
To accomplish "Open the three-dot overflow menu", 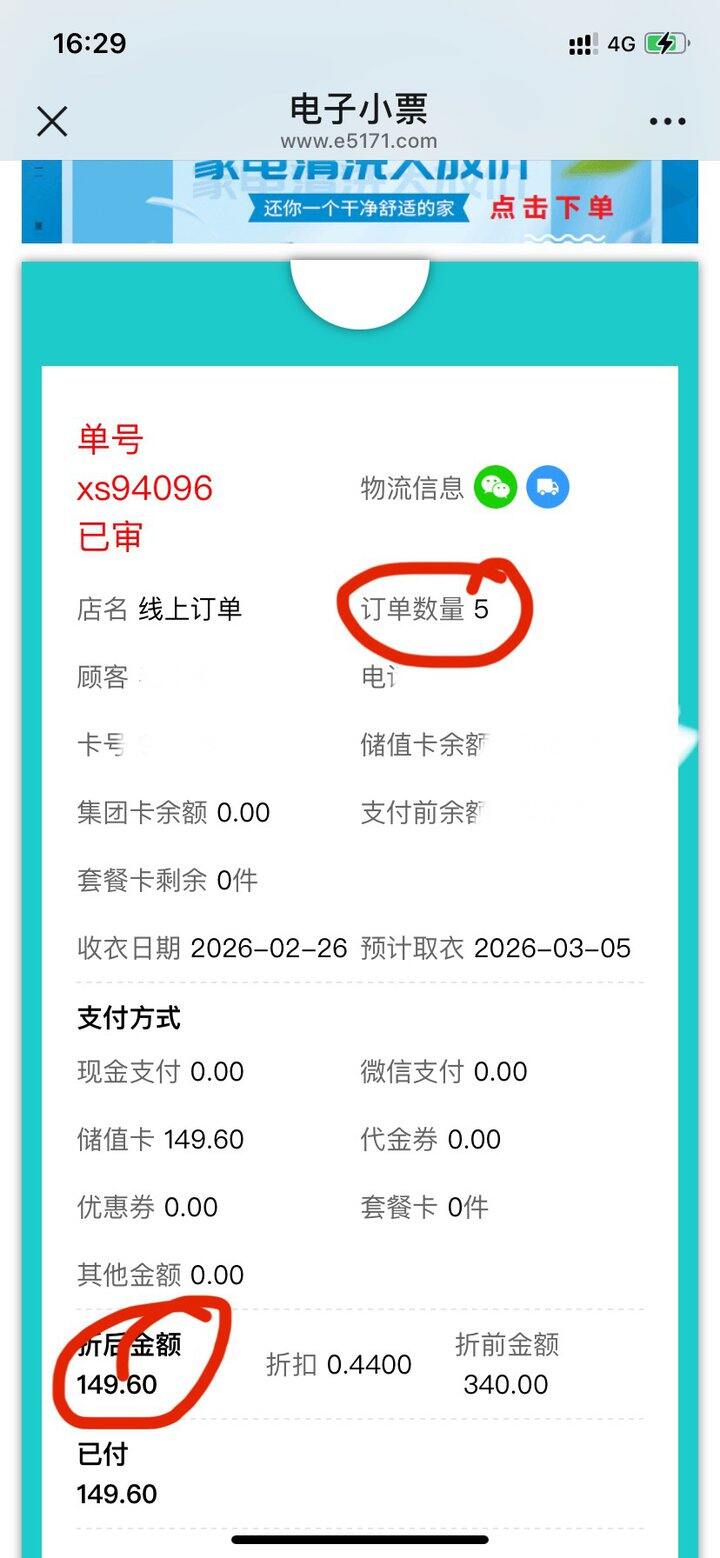I will point(667,122).
